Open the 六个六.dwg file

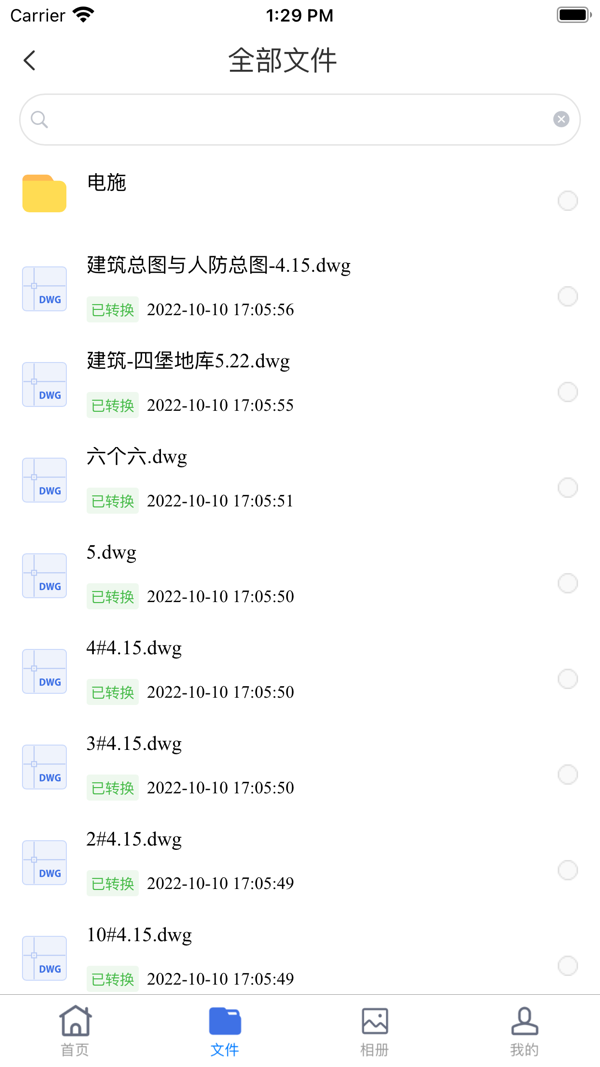pos(137,457)
